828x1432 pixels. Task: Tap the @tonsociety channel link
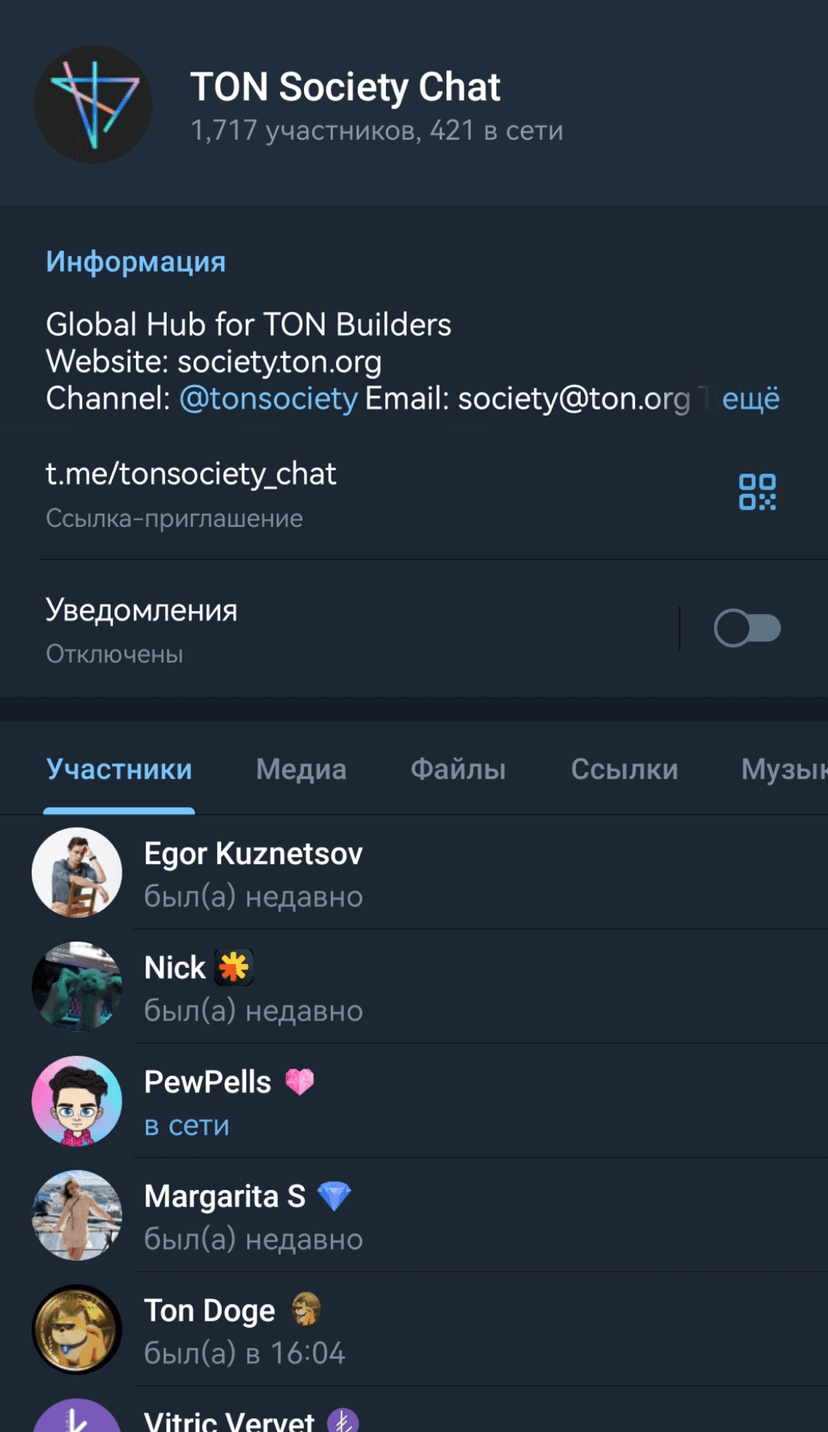(268, 399)
